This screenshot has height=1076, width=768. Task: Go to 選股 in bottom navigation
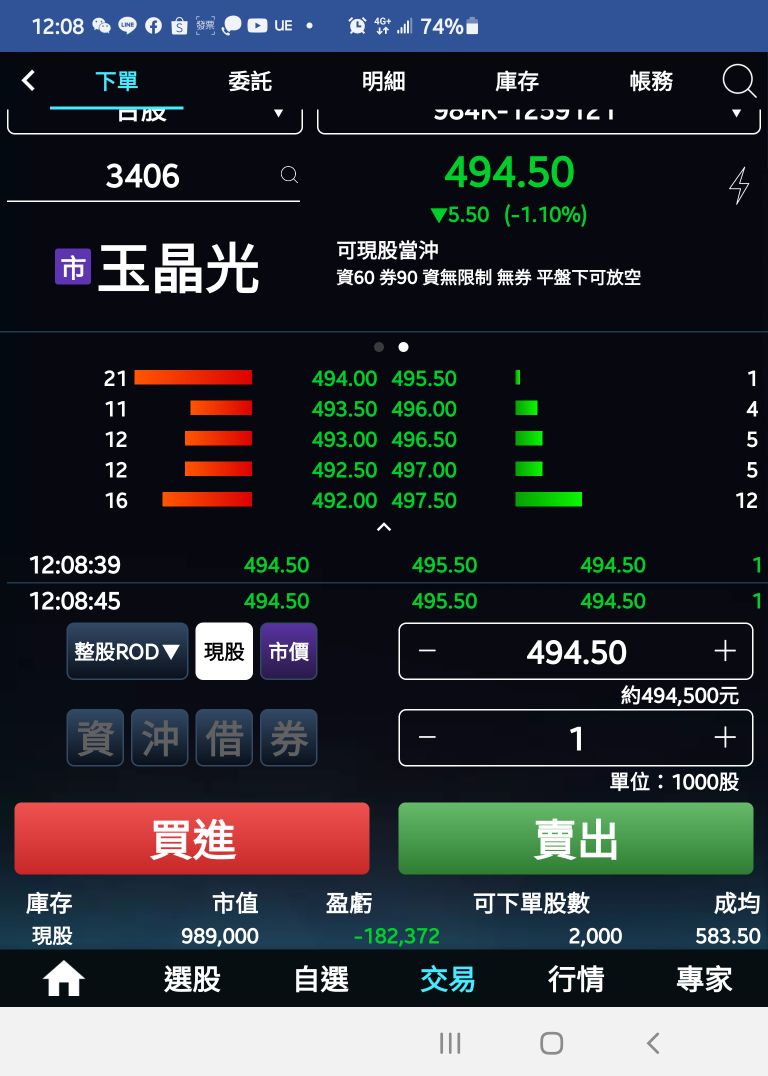click(x=192, y=979)
